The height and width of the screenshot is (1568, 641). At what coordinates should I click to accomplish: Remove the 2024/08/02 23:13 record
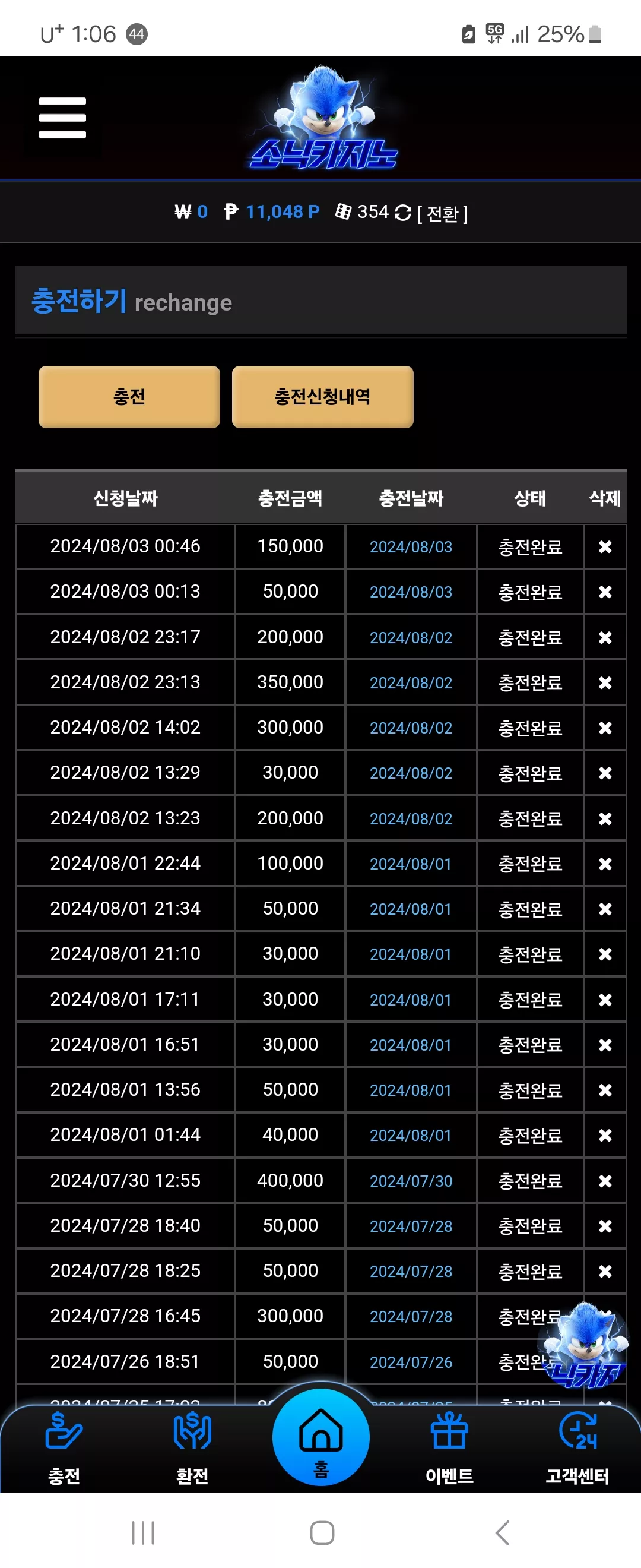coord(605,682)
